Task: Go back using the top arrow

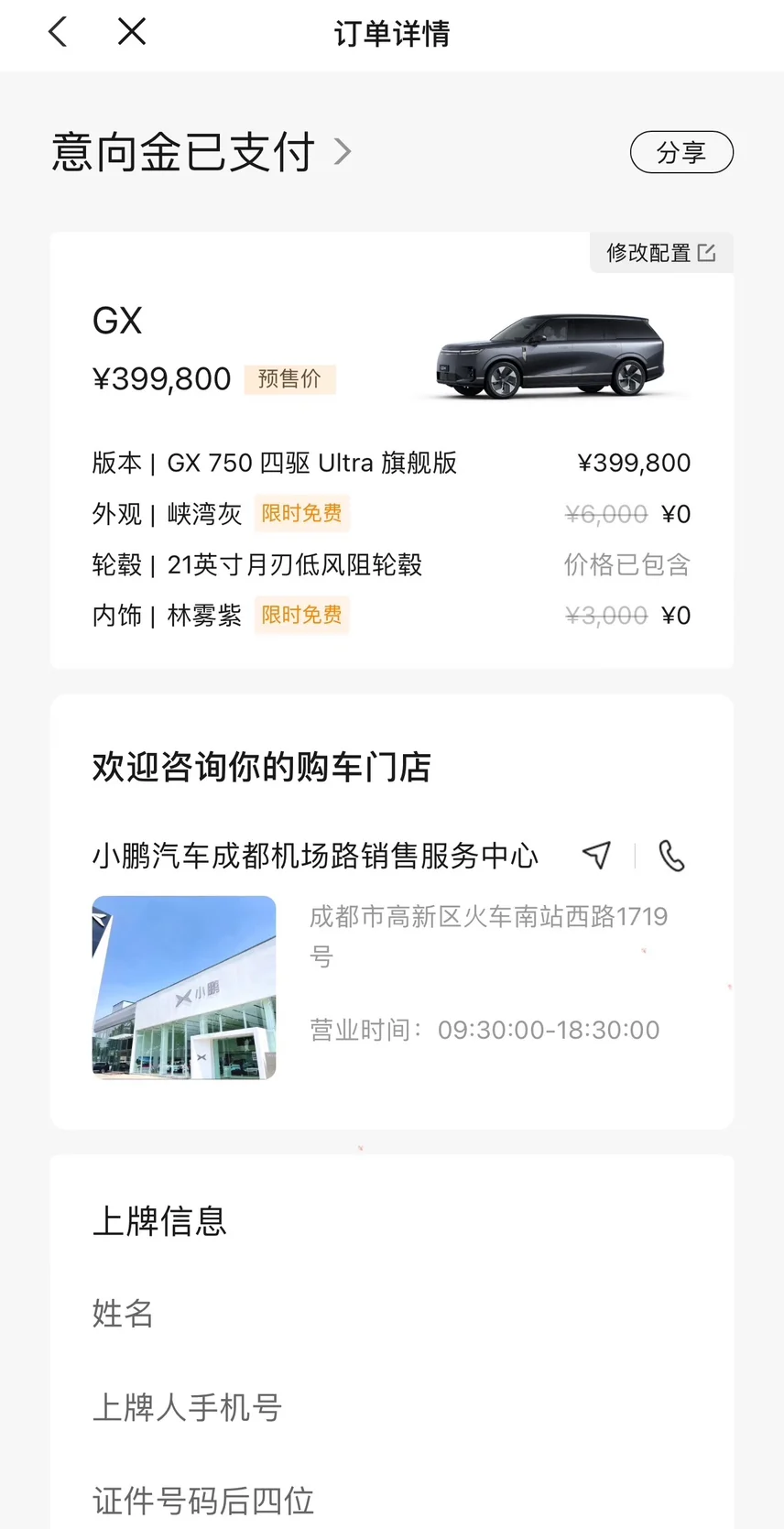Action: 58,32
